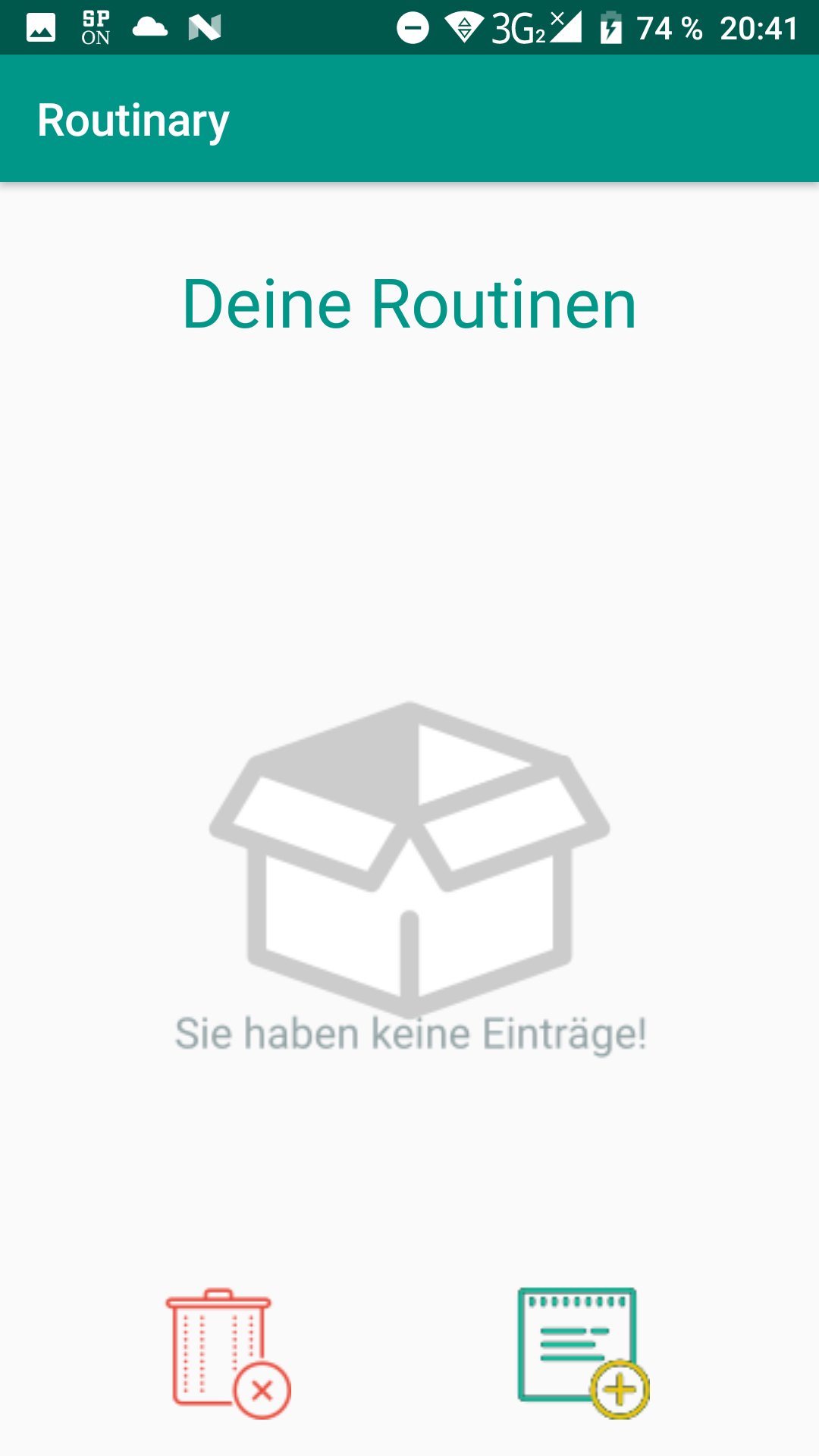Image resolution: width=819 pixels, height=1456 pixels.
Task: Tap the 'Deine Routinen' heading
Action: (x=409, y=303)
